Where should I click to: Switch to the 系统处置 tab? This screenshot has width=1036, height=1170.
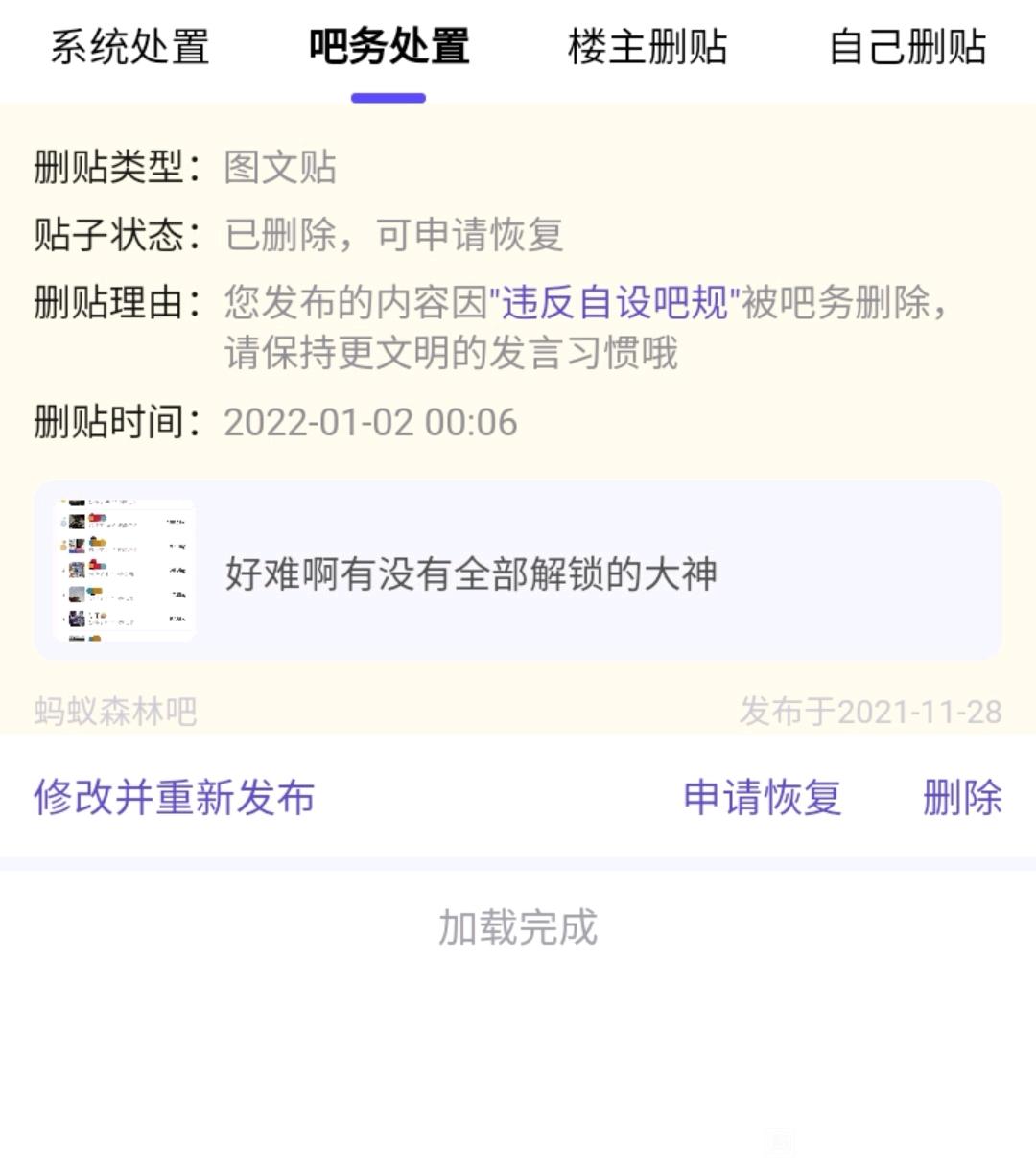[x=129, y=47]
